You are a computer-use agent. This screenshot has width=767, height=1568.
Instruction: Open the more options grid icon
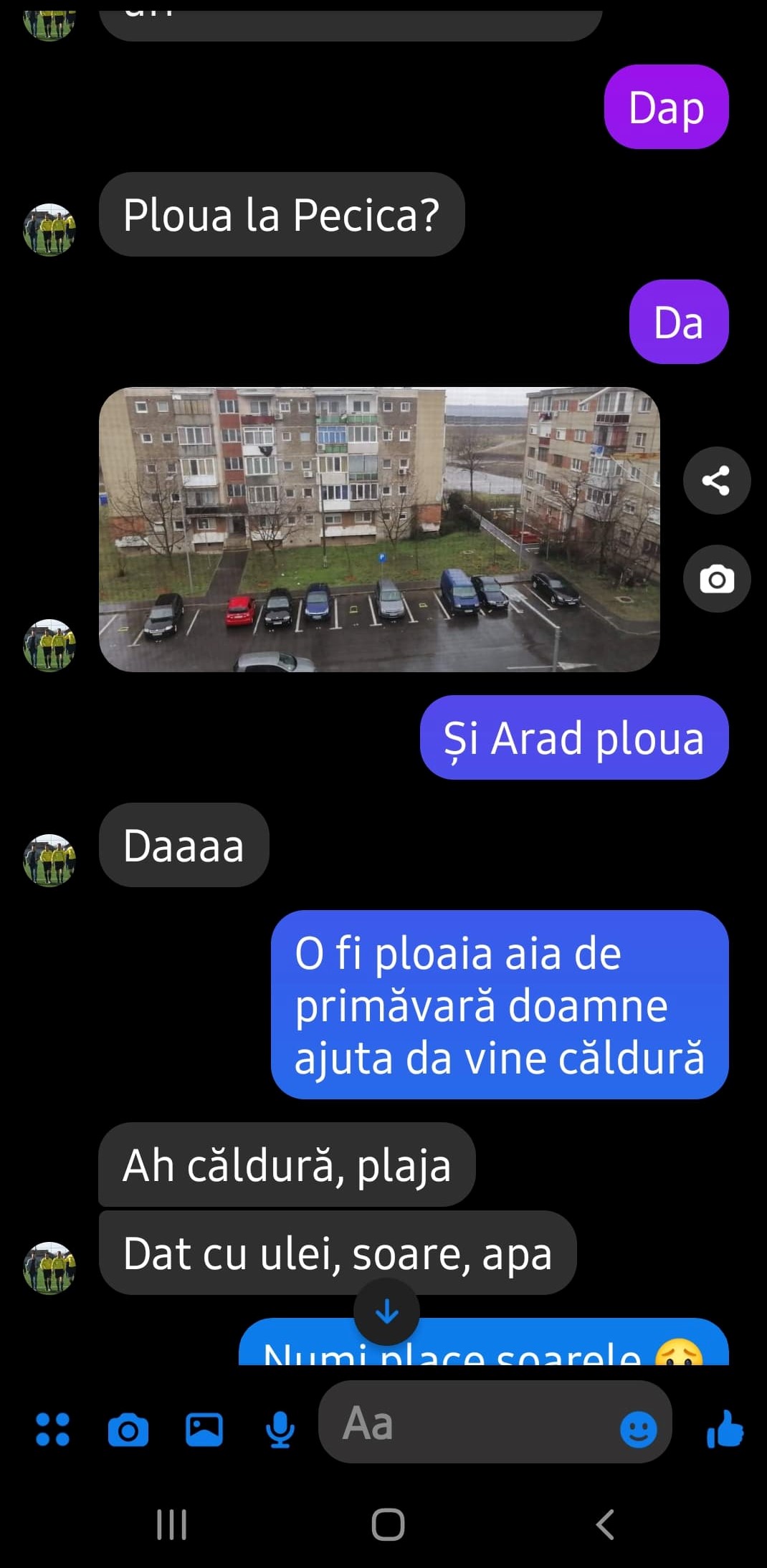(x=53, y=1429)
